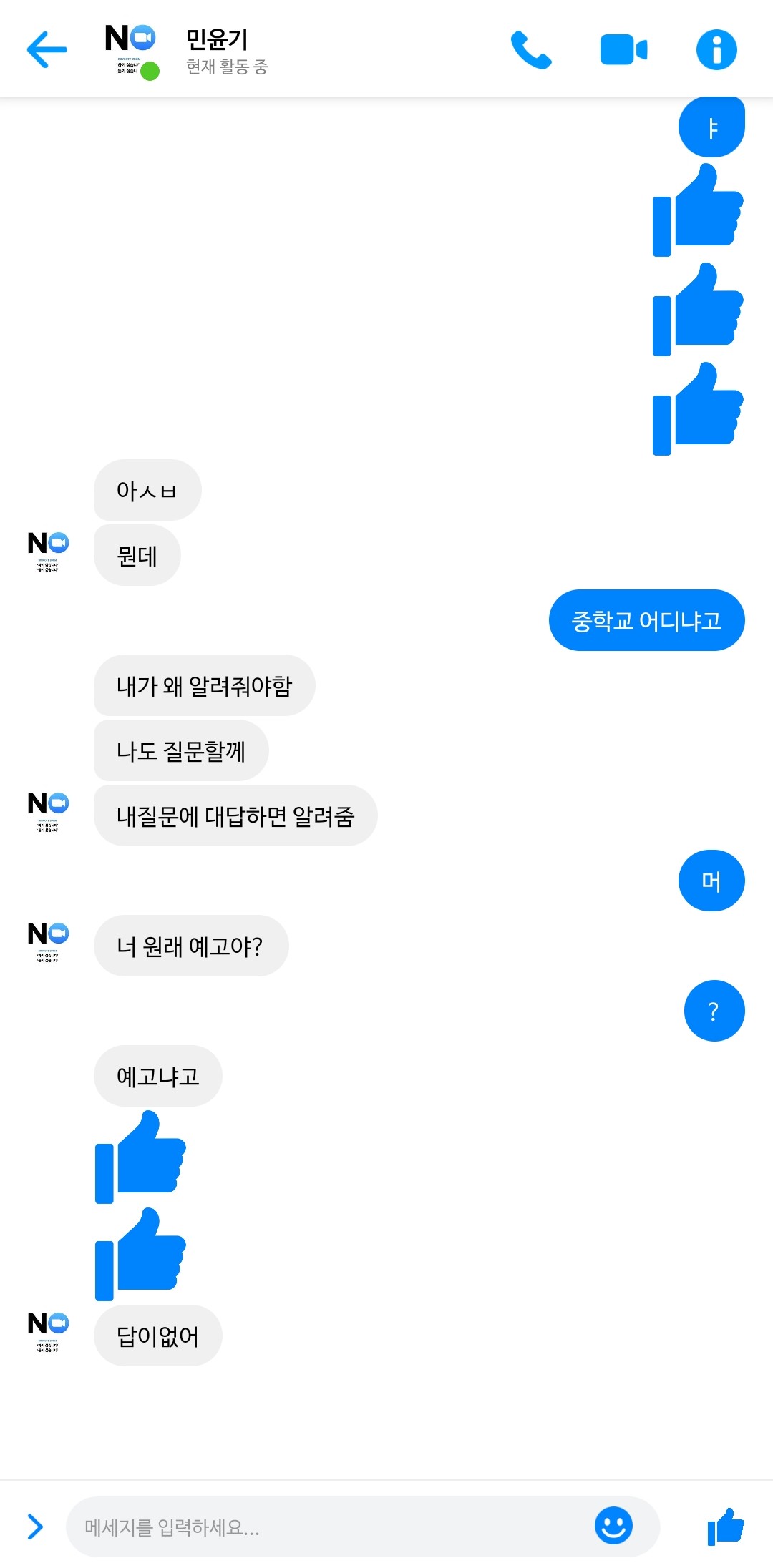Viewport: 773px width, 1568px height.
Task: Tap the message input field
Action: pos(329,1527)
